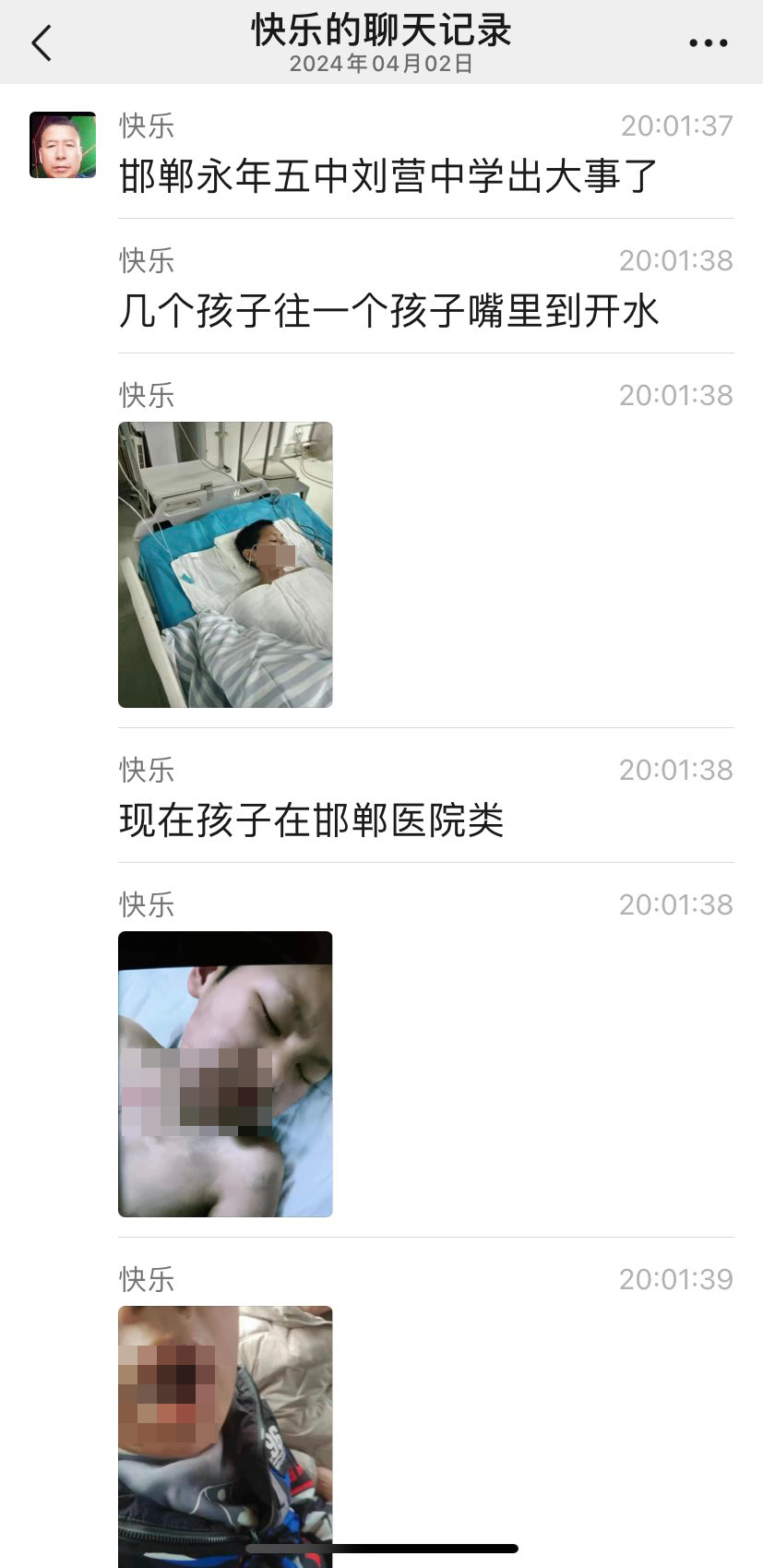Tap 快乐's profile avatar
Screen dimensions: 763x1568
(x=63, y=145)
